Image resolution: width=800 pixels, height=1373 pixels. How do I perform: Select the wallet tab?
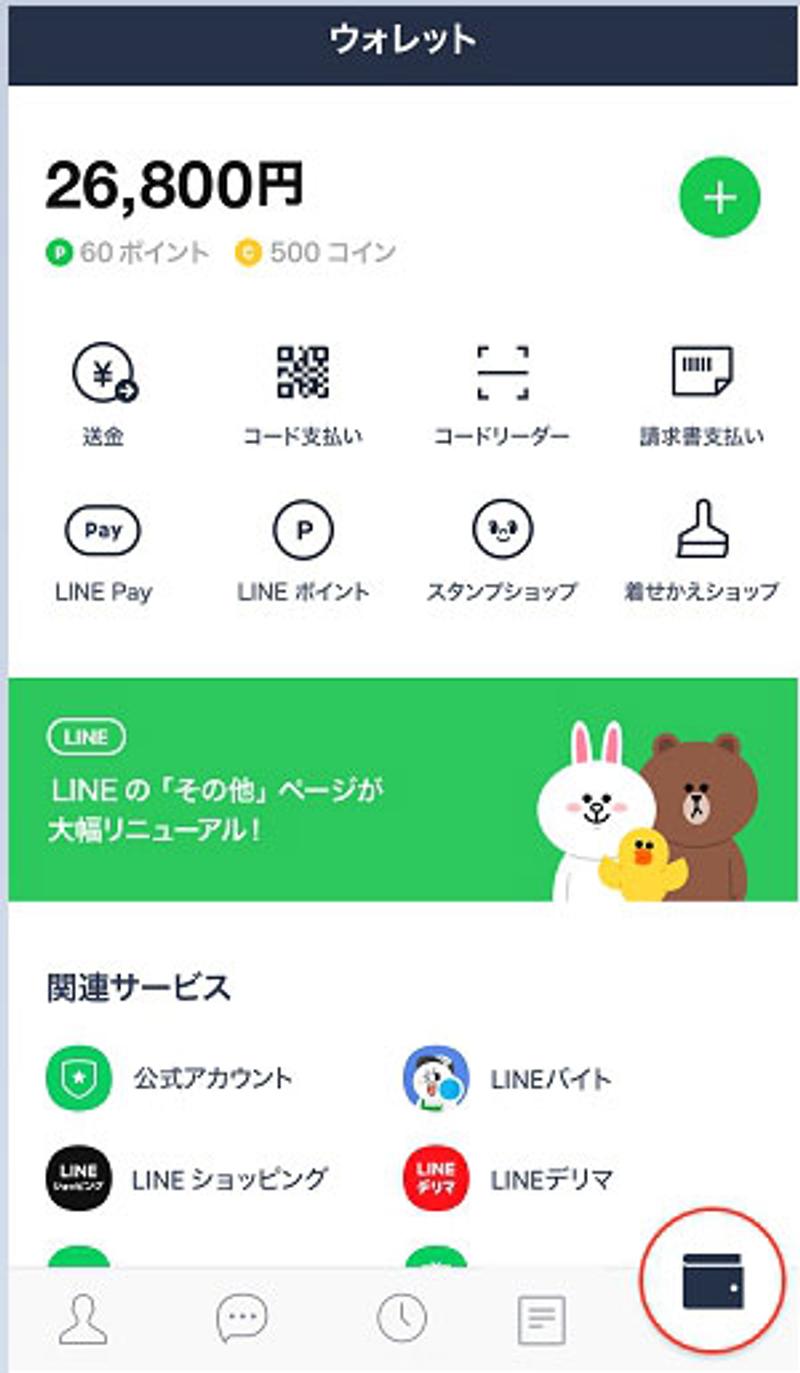713,1282
